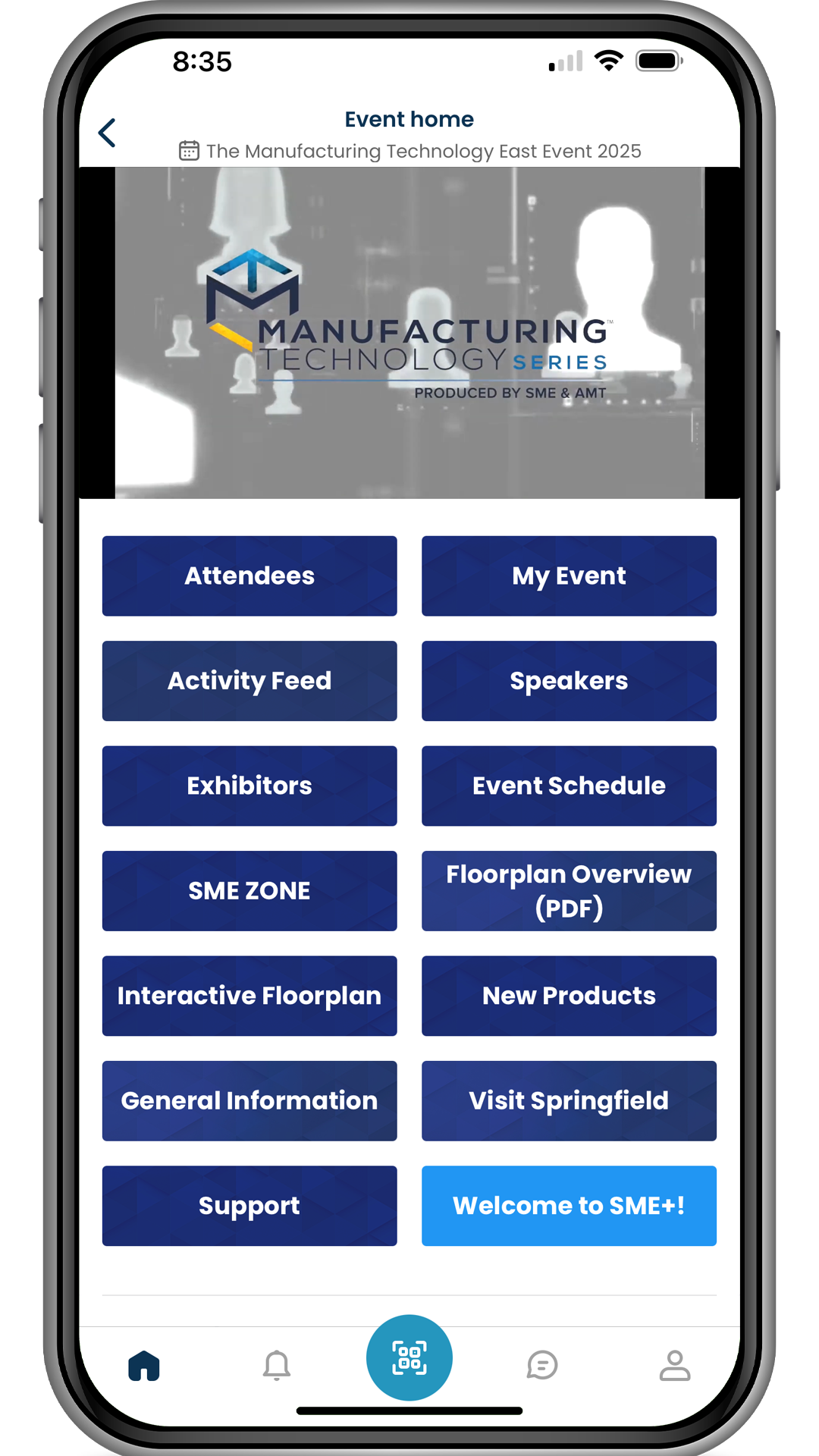Enter the SME ZONE

click(x=249, y=890)
